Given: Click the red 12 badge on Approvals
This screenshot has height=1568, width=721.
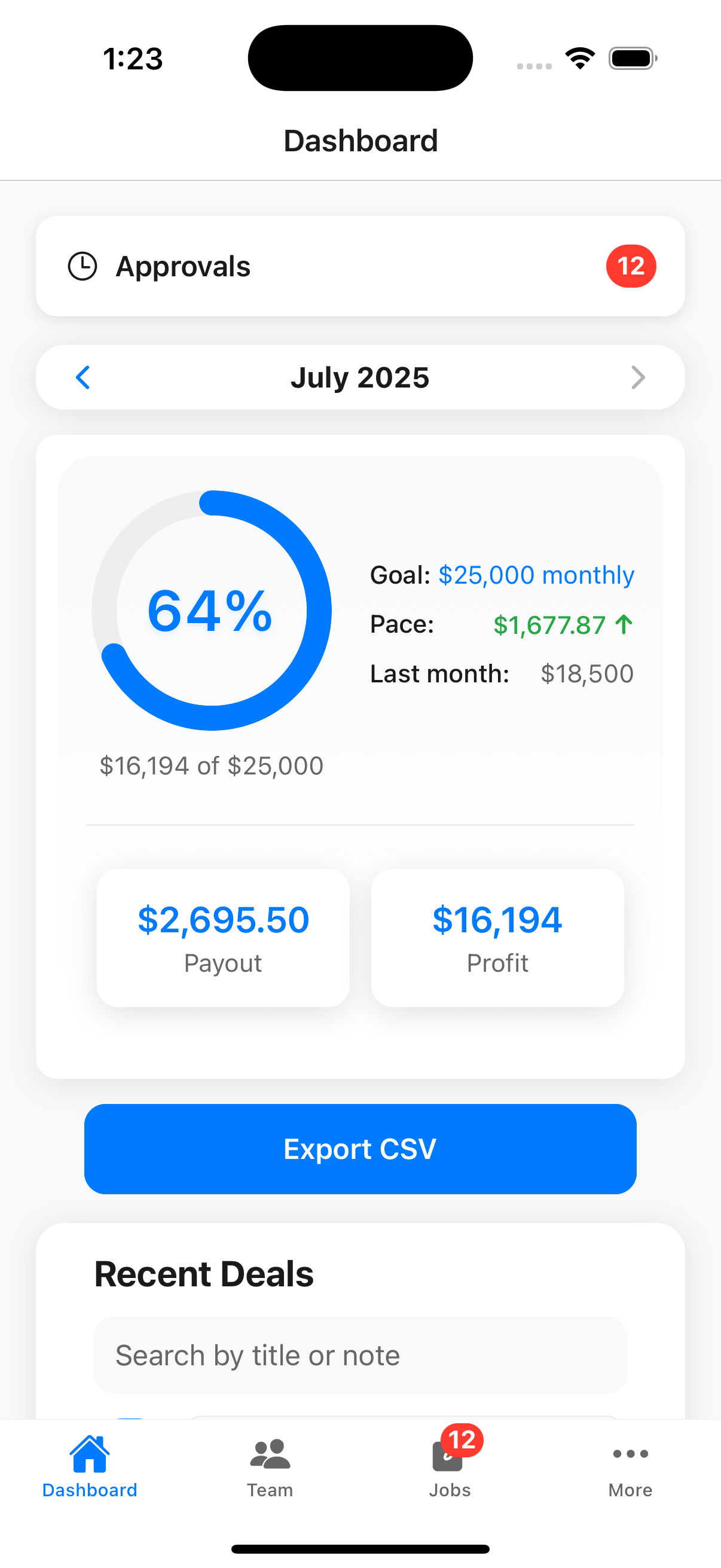Looking at the screenshot, I should coord(631,266).
